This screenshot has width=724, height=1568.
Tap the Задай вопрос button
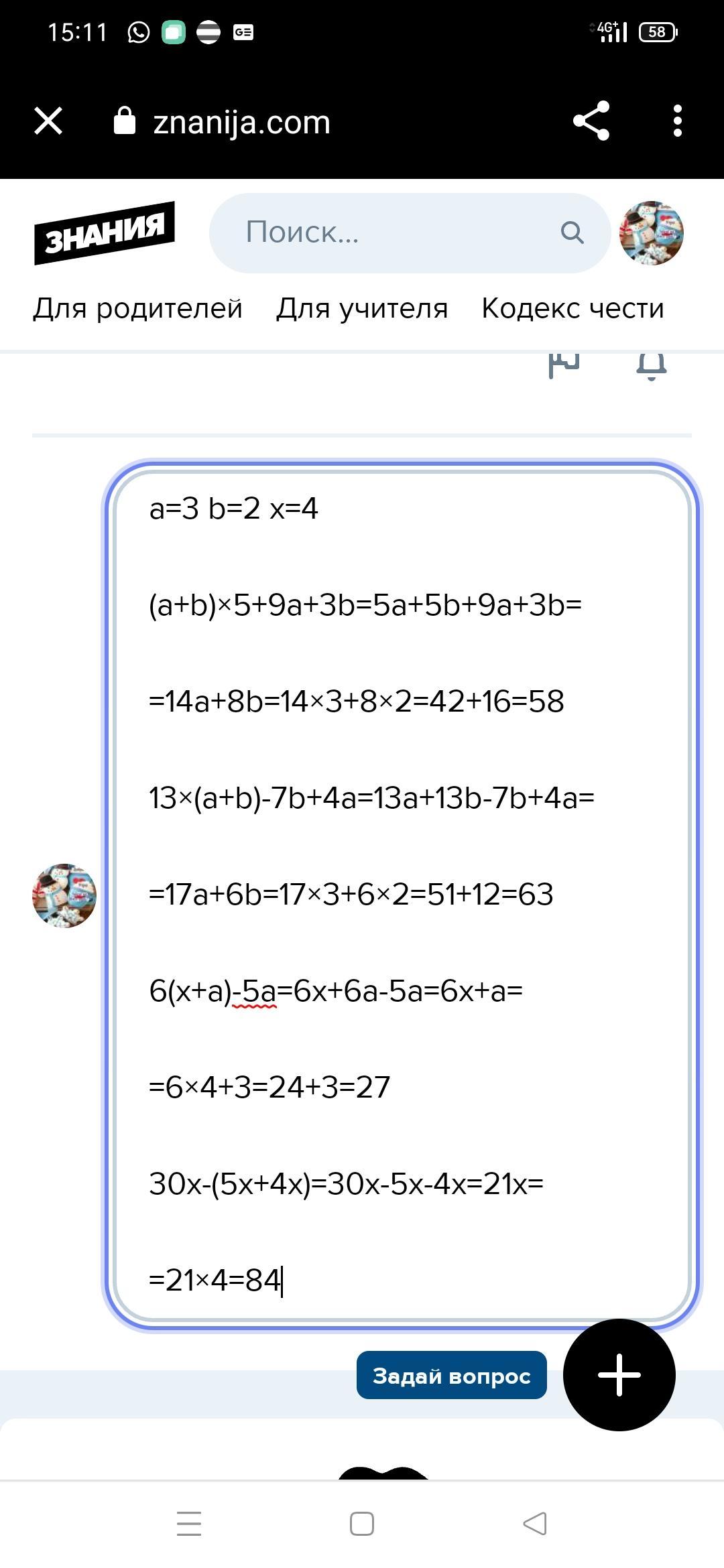pyautogui.click(x=452, y=1375)
